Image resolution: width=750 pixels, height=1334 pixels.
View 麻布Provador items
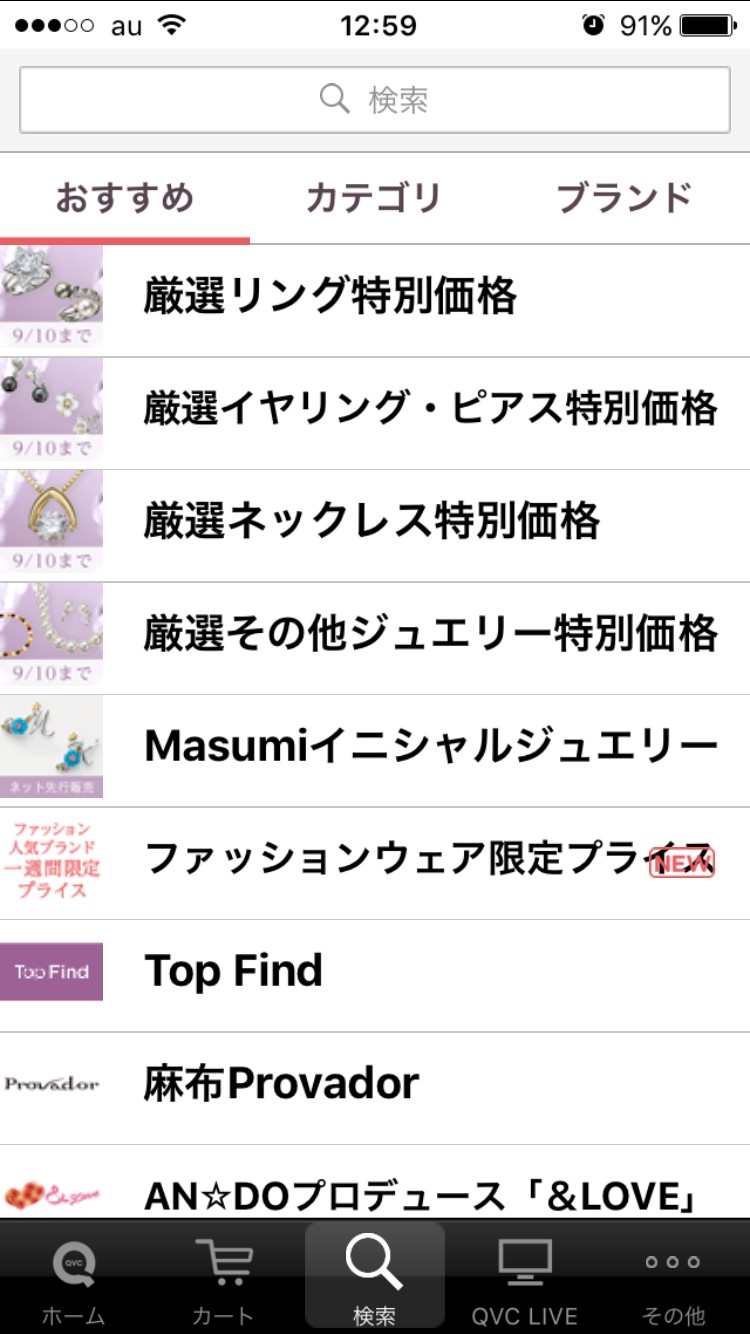click(375, 1085)
